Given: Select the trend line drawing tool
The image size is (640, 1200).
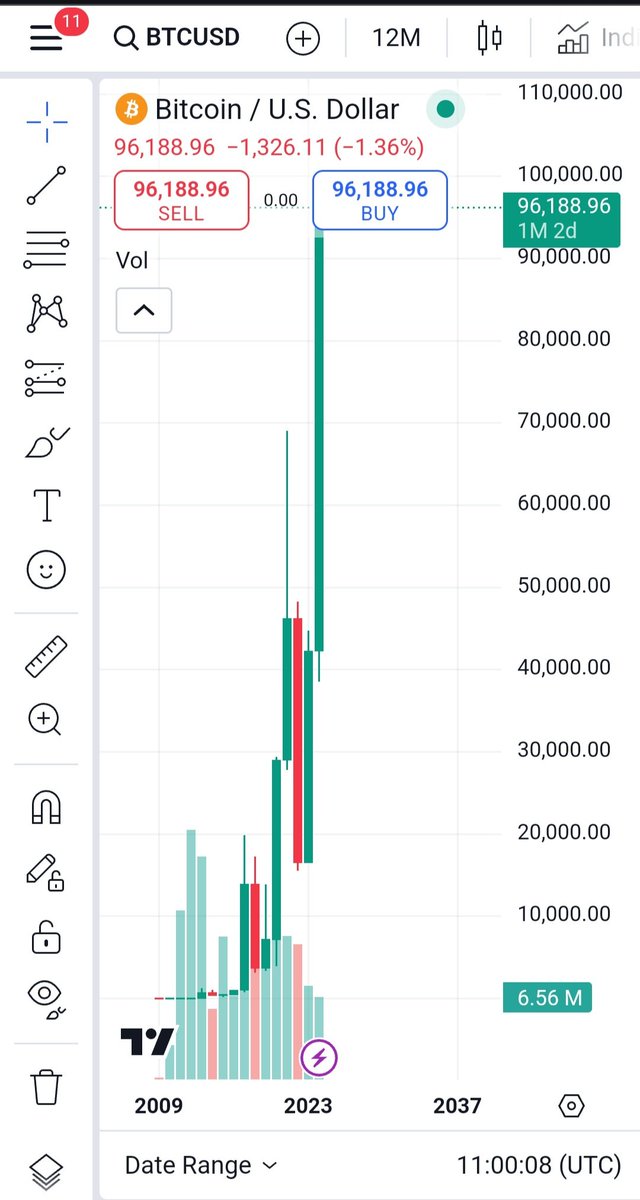Looking at the screenshot, I should coord(46,186).
